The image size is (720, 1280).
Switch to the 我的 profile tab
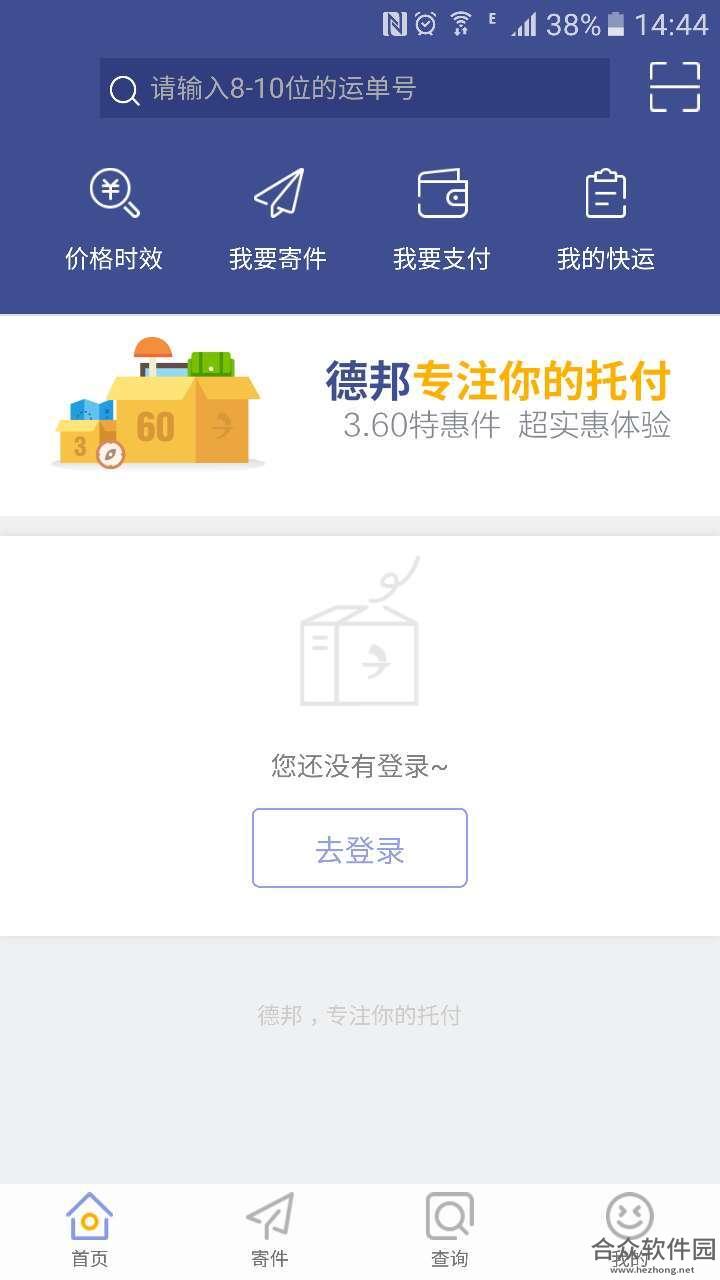630,1231
